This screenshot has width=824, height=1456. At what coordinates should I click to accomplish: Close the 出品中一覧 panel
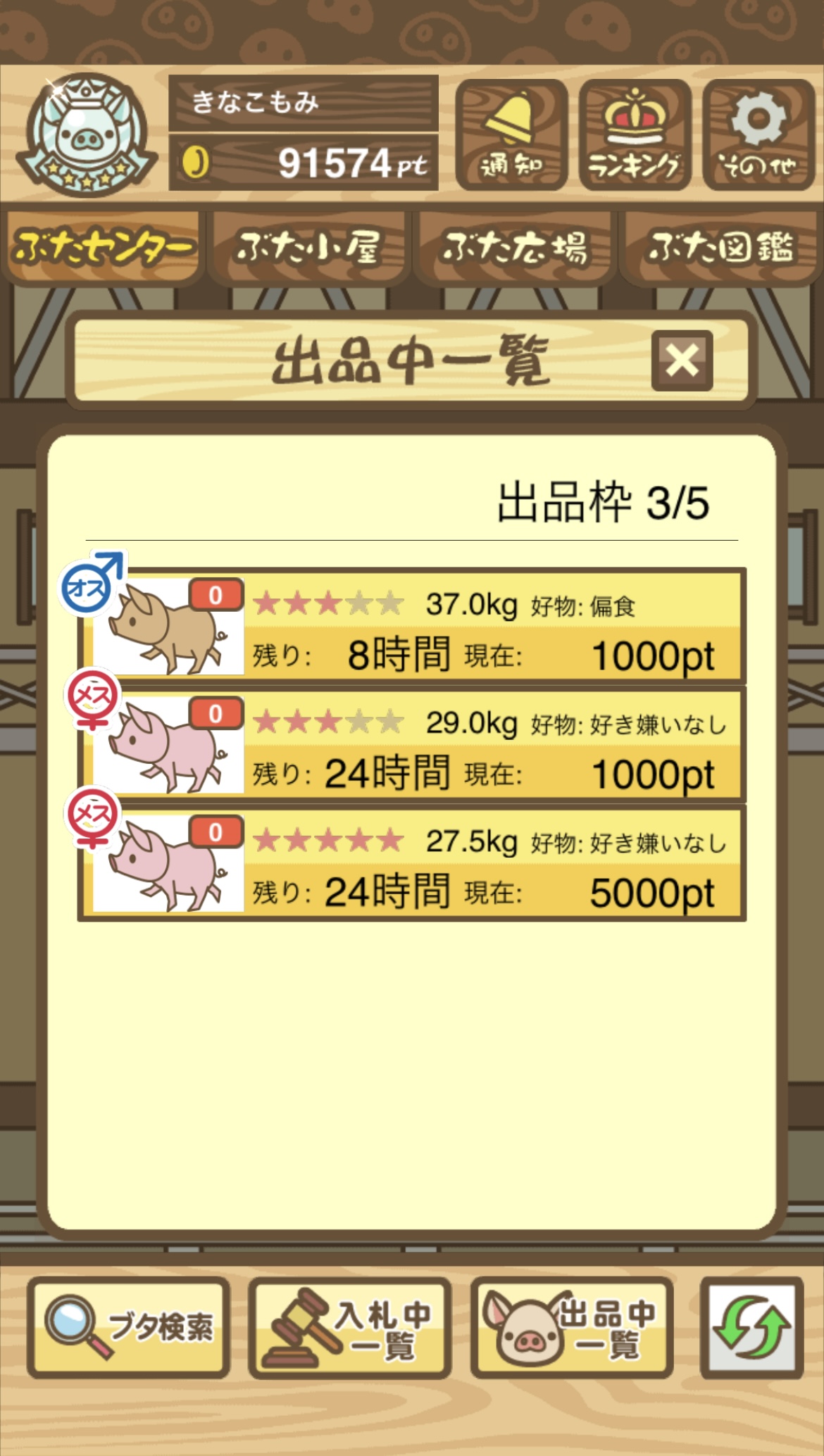pos(682,360)
